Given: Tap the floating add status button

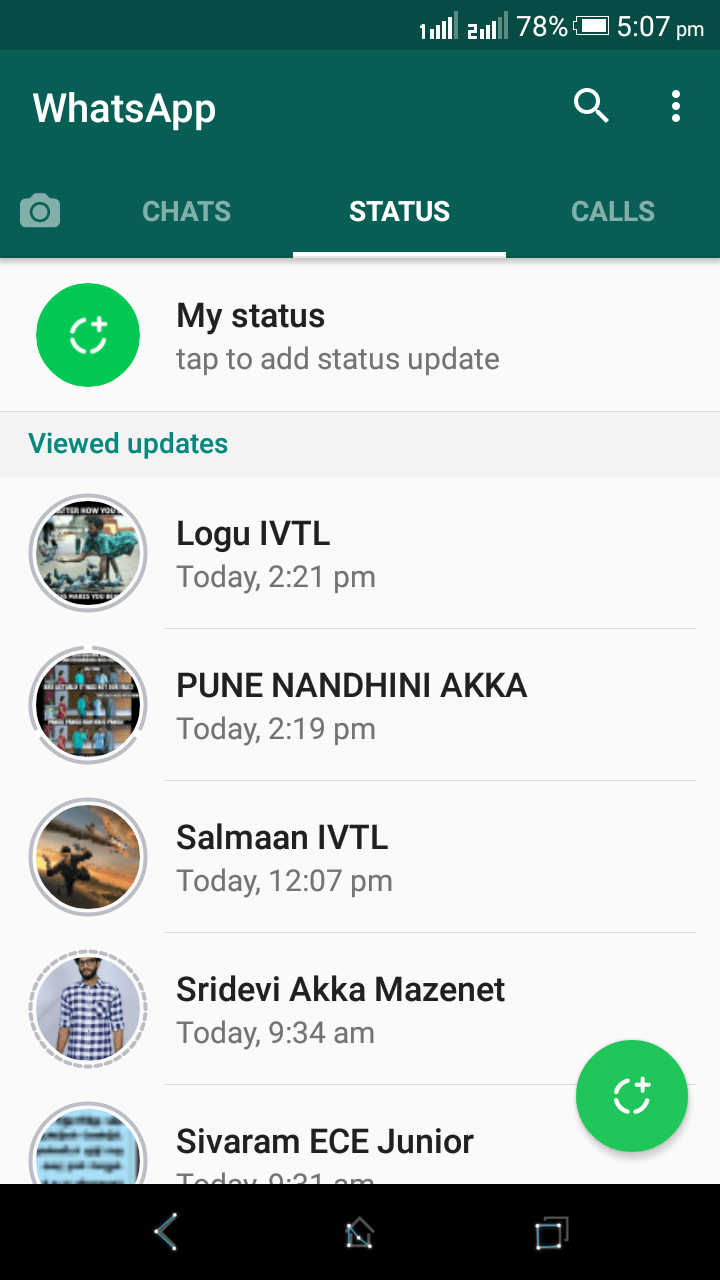Looking at the screenshot, I should click(632, 1096).
